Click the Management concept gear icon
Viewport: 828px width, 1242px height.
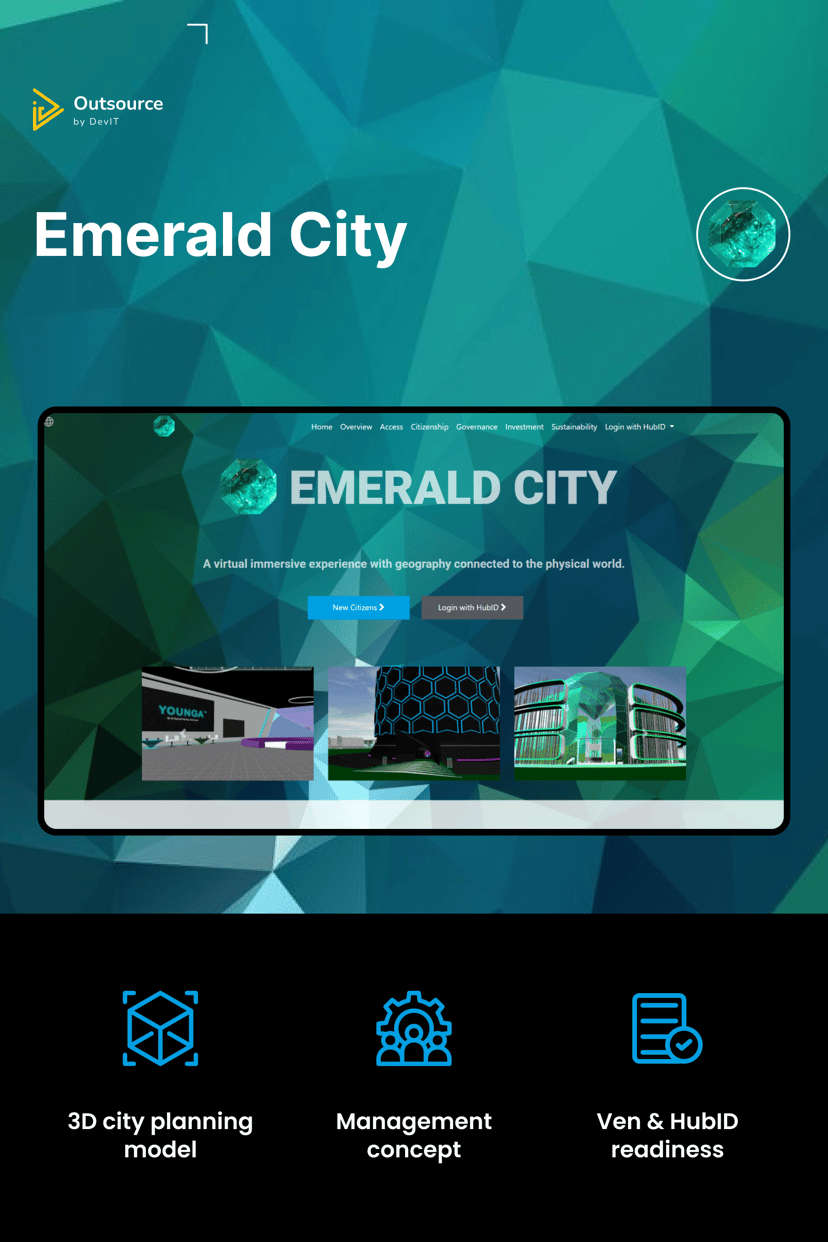point(413,1028)
